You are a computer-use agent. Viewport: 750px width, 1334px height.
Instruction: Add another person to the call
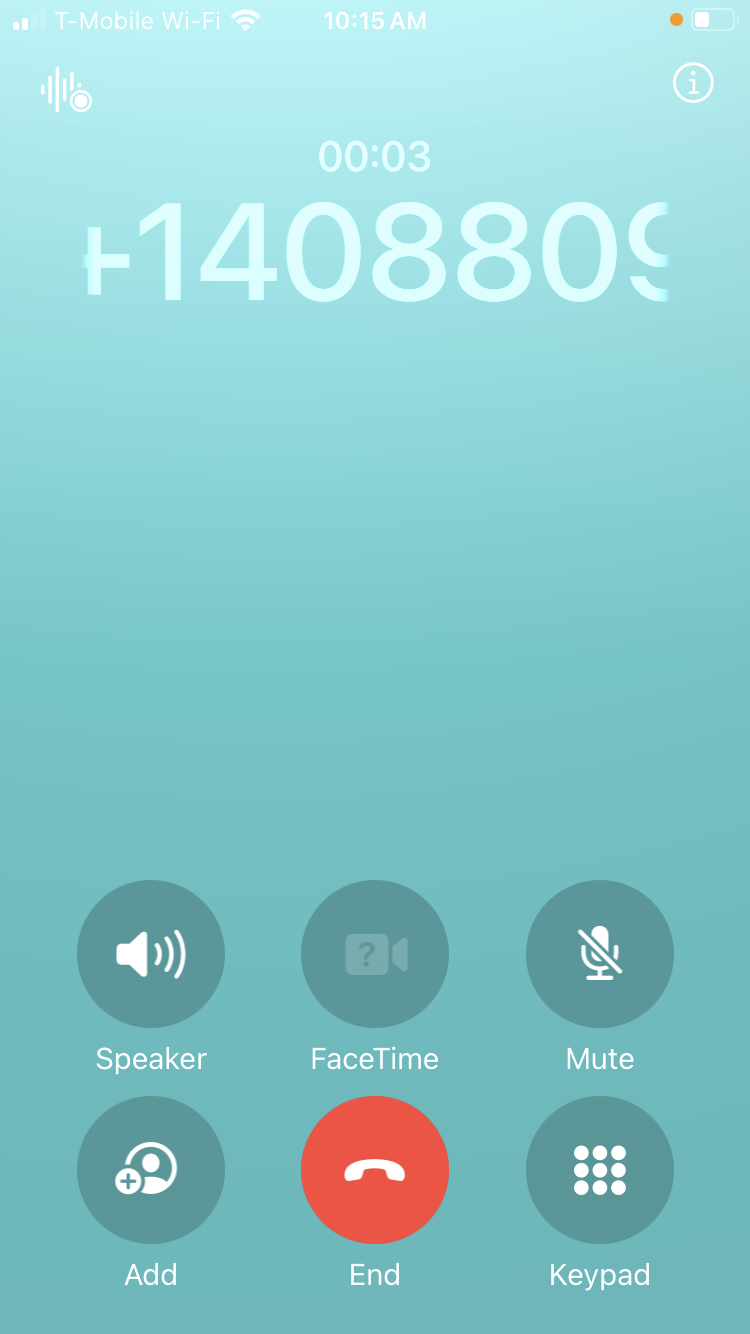[x=151, y=1170]
